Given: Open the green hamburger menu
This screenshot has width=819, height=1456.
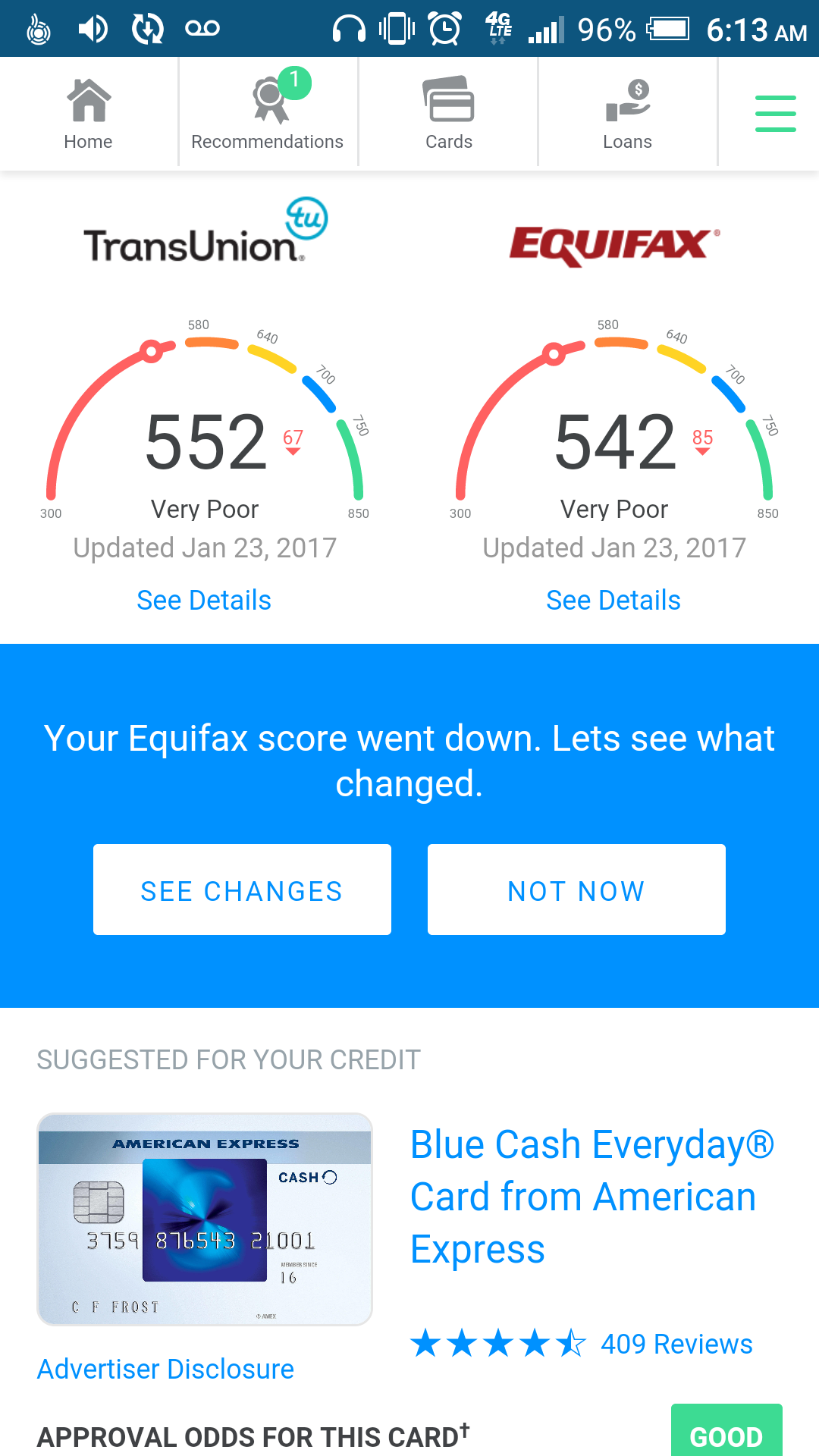Looking at the screenshot, I should point(775,114).
